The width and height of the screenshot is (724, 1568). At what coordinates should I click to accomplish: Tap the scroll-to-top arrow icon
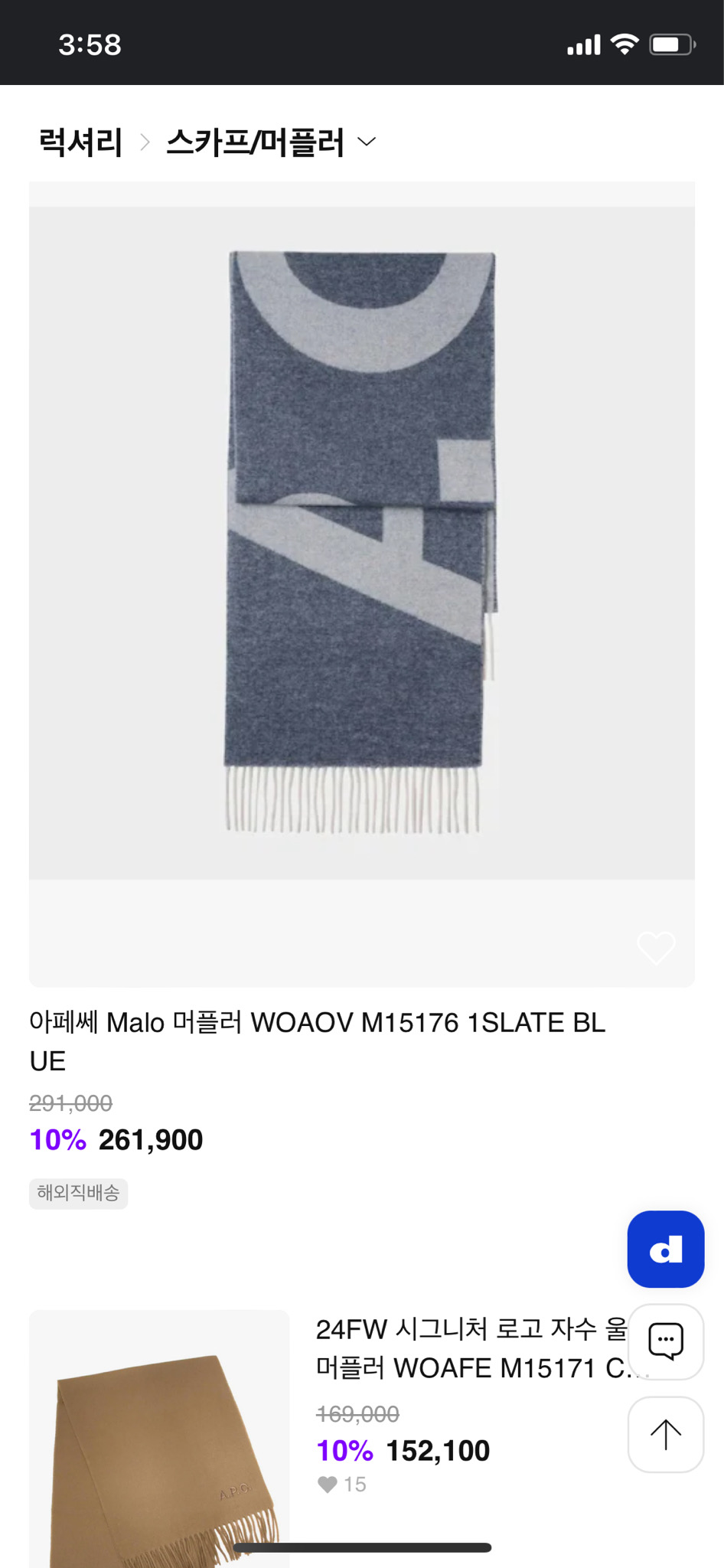click(x=665, y=1436)
